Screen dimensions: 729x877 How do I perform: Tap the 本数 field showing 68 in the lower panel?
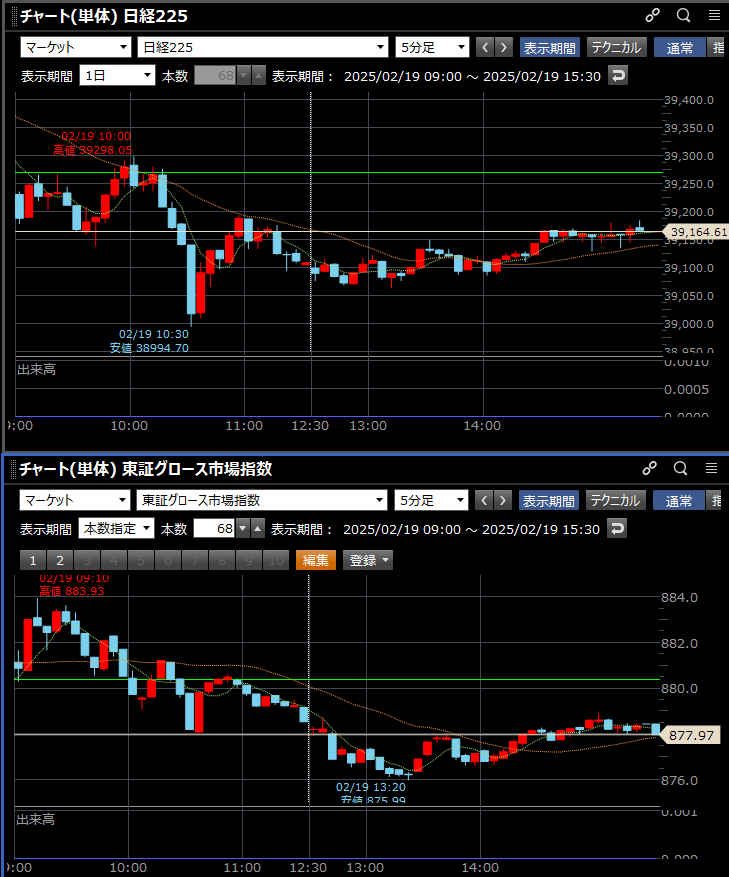214,528
